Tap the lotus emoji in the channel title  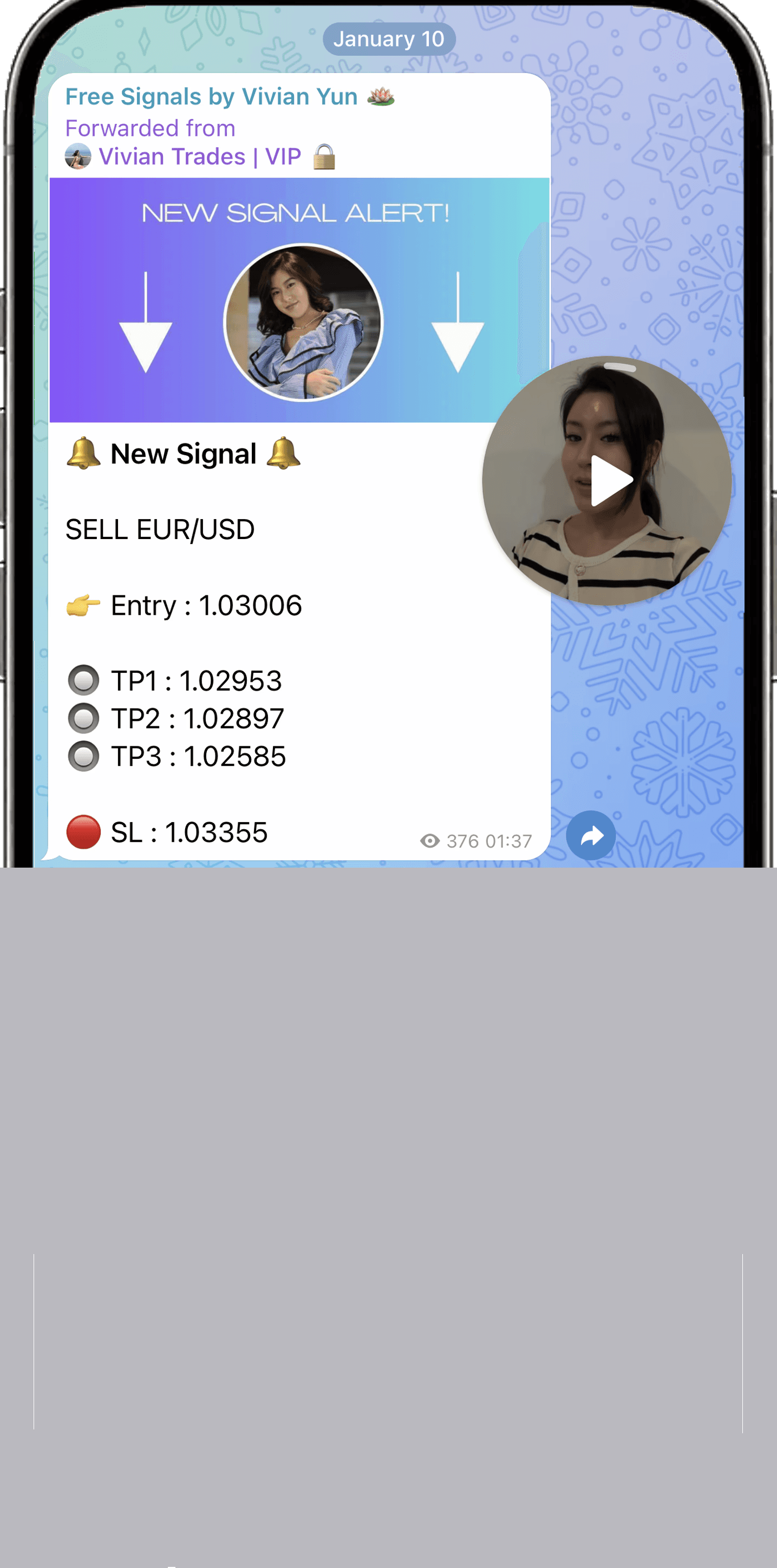[381, 96]
